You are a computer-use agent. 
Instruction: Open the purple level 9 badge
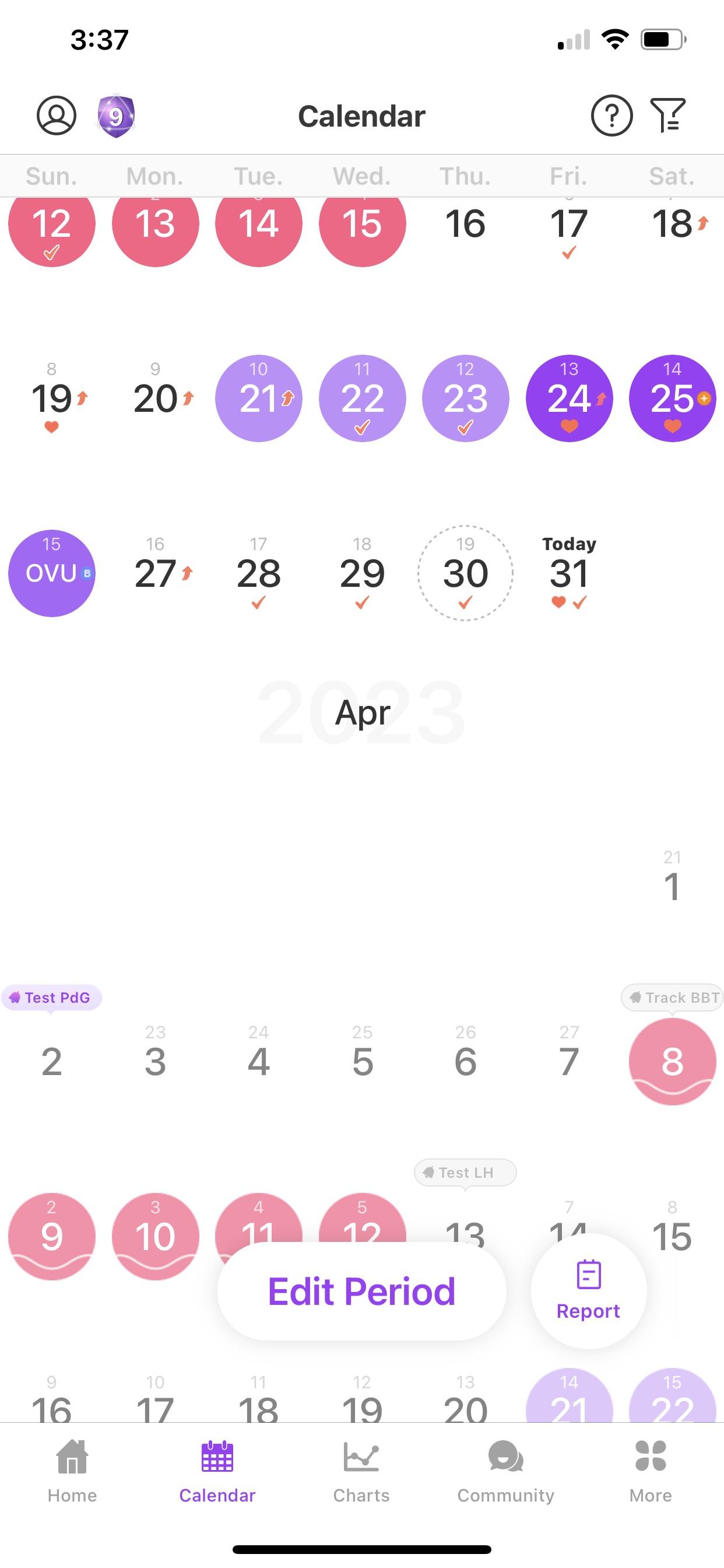pyautogui.click(x=115, y=116)
